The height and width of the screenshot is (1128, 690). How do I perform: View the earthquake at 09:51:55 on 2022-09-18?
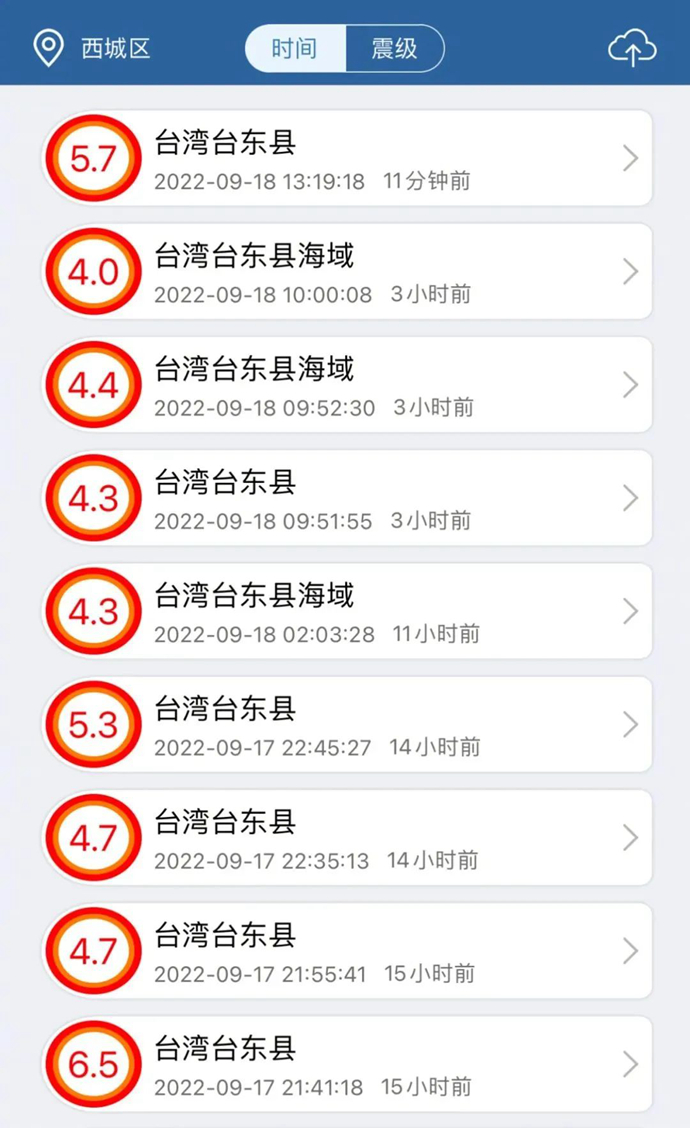click(x=350, y=497)
